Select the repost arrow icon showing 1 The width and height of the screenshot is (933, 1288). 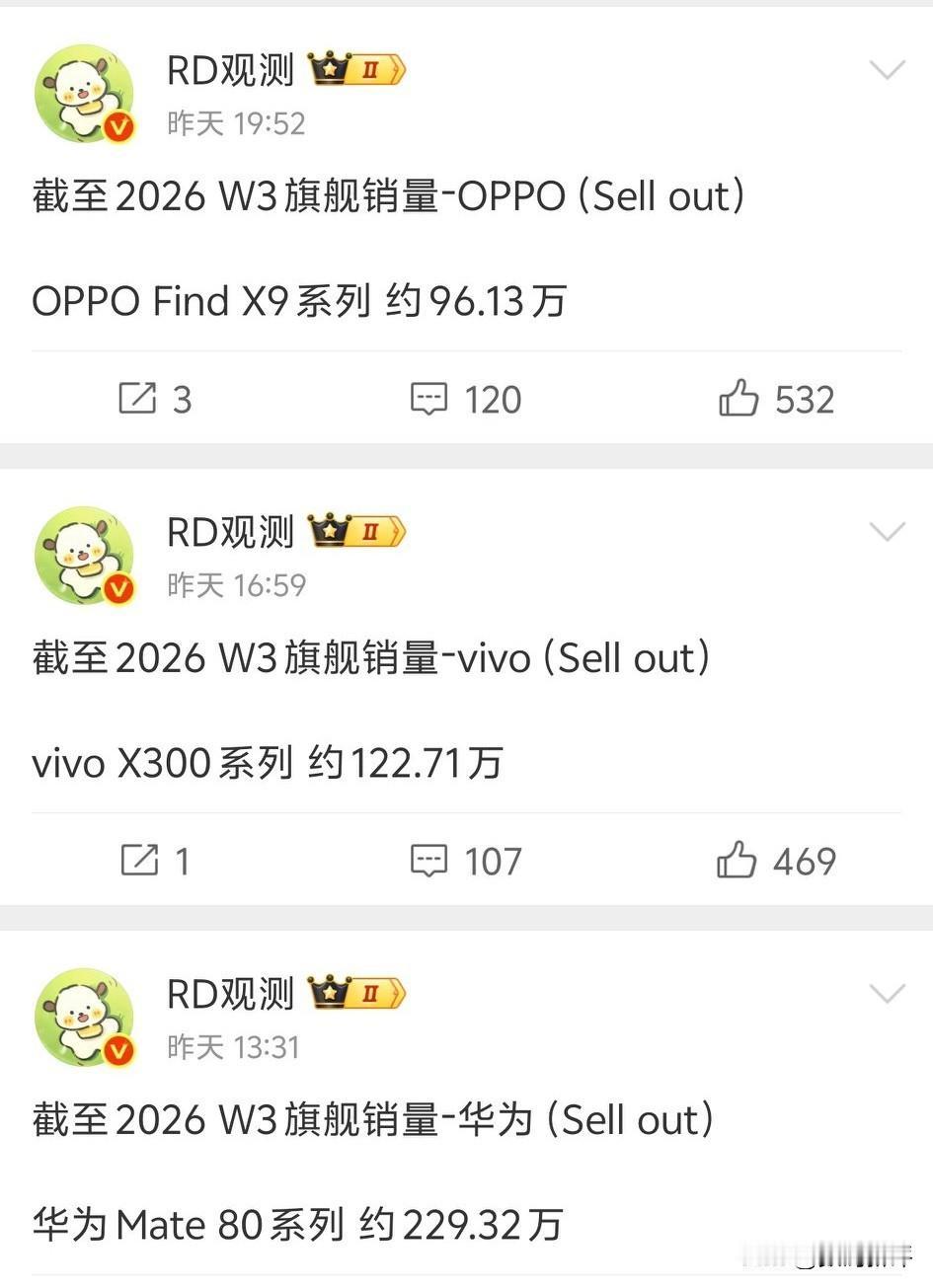click(x=141, y=861)
